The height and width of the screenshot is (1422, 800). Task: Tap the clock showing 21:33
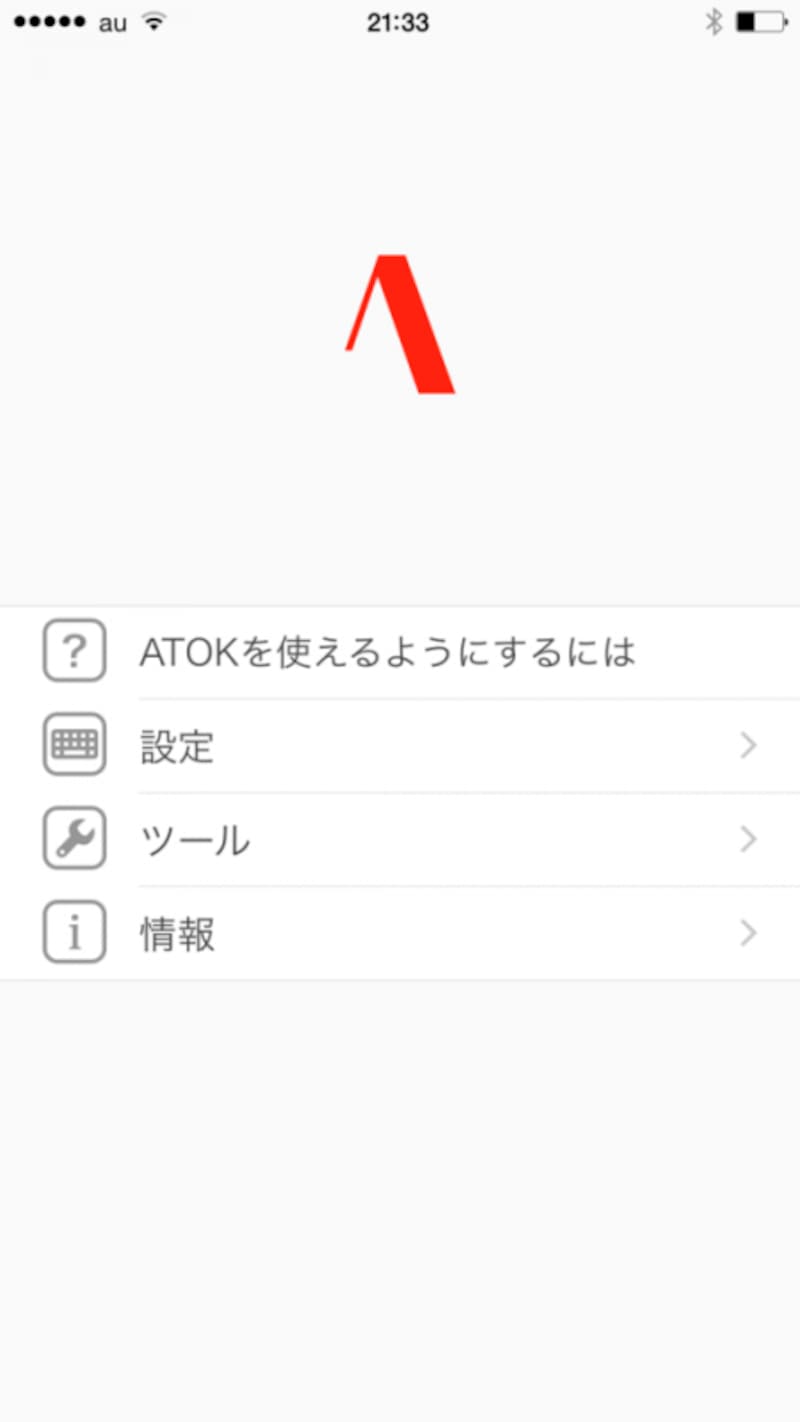[399, 21]
